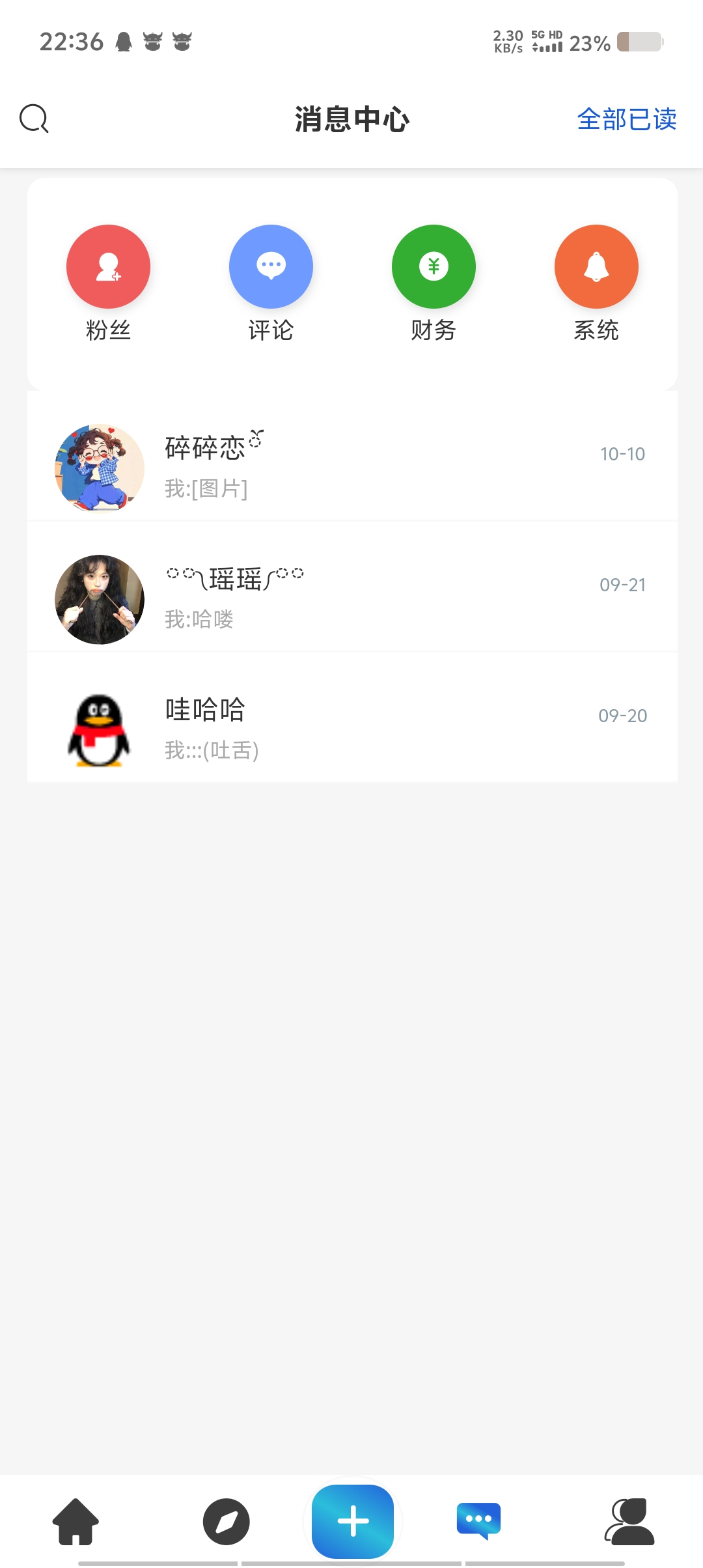Image resolution: width=703 pixels, height=1568 pixels.
Task: Open the chat with 哇哈哈
Action: pyautogui.click(x=351, y=729)
